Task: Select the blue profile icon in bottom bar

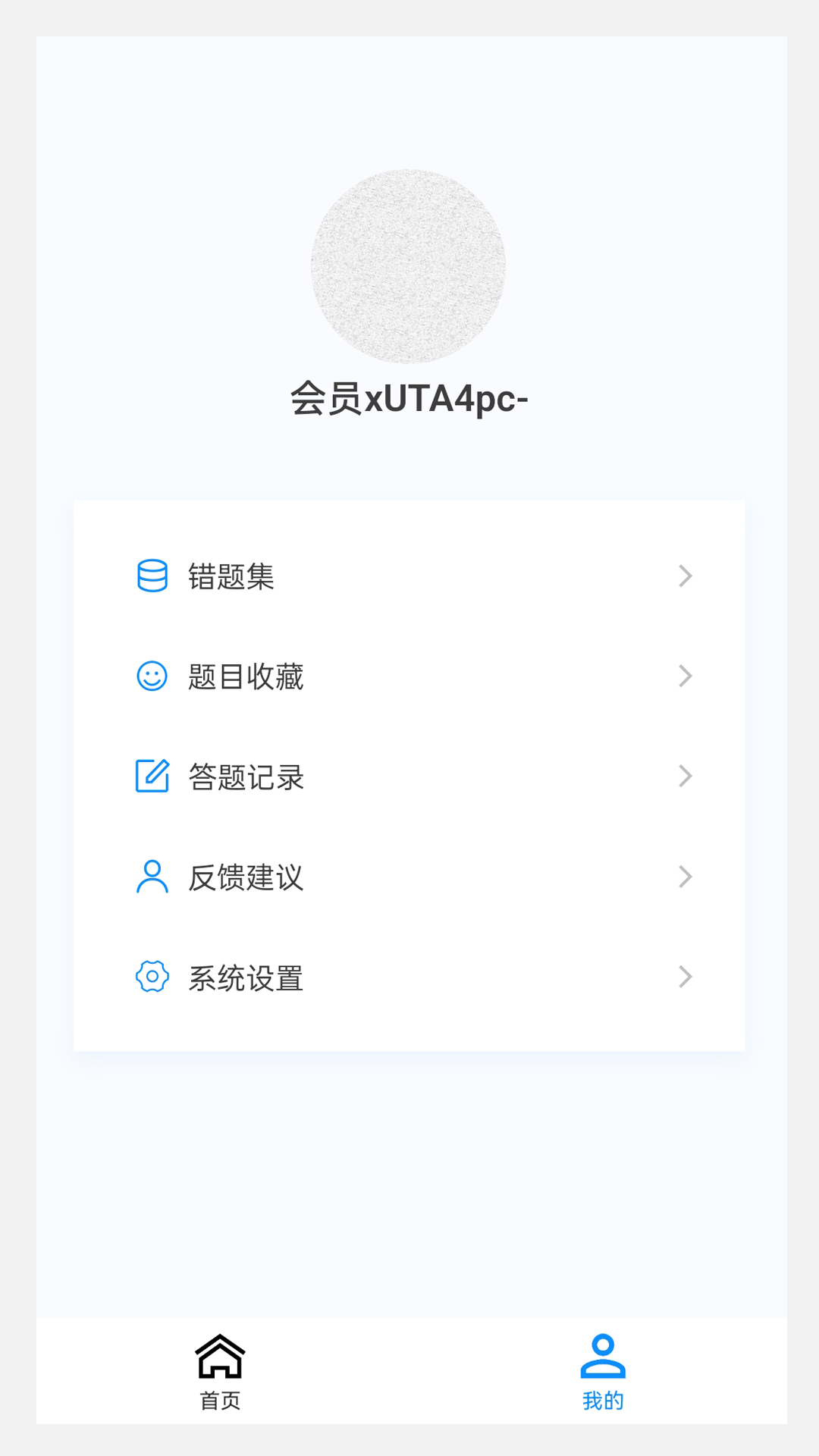Action: pos(603,1359)
